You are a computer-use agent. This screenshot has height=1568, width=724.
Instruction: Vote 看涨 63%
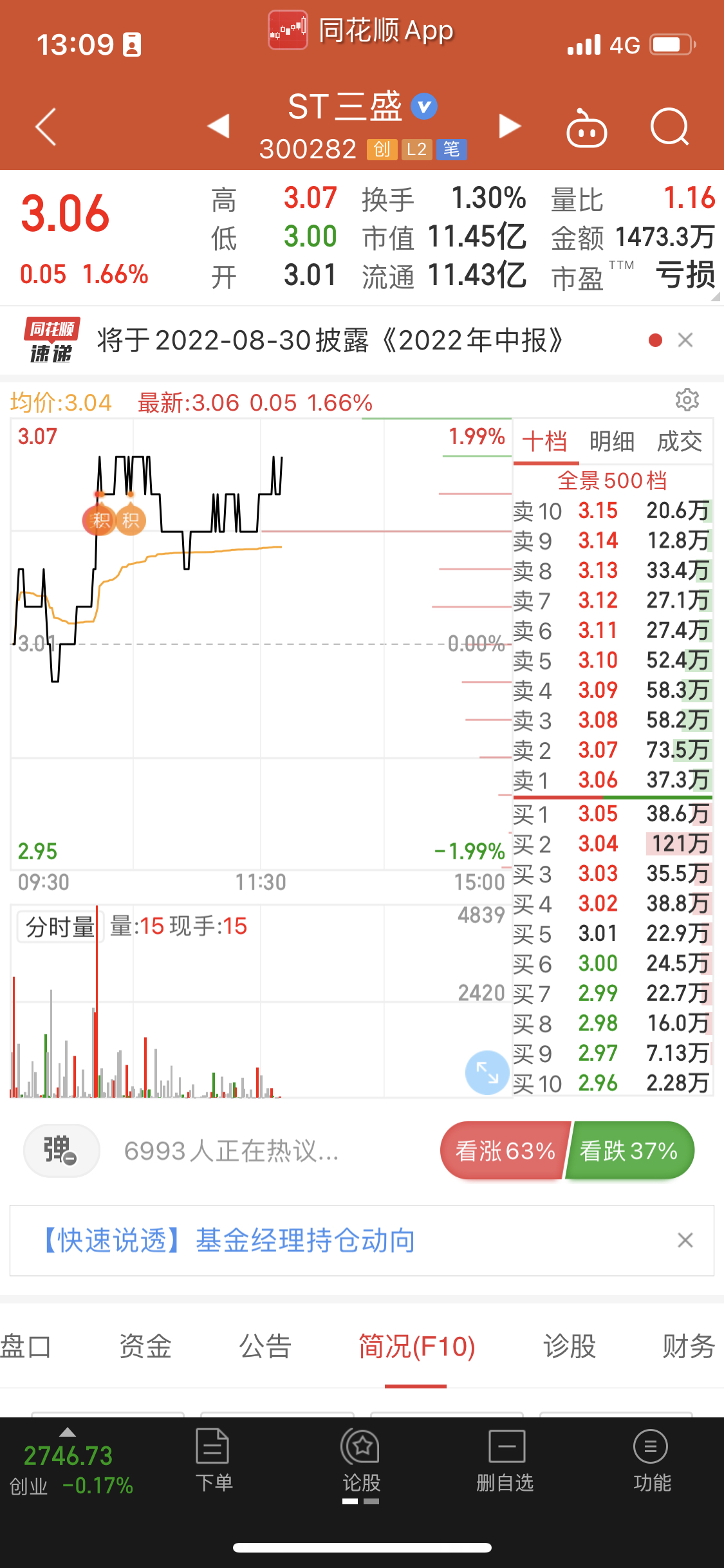505,1150
